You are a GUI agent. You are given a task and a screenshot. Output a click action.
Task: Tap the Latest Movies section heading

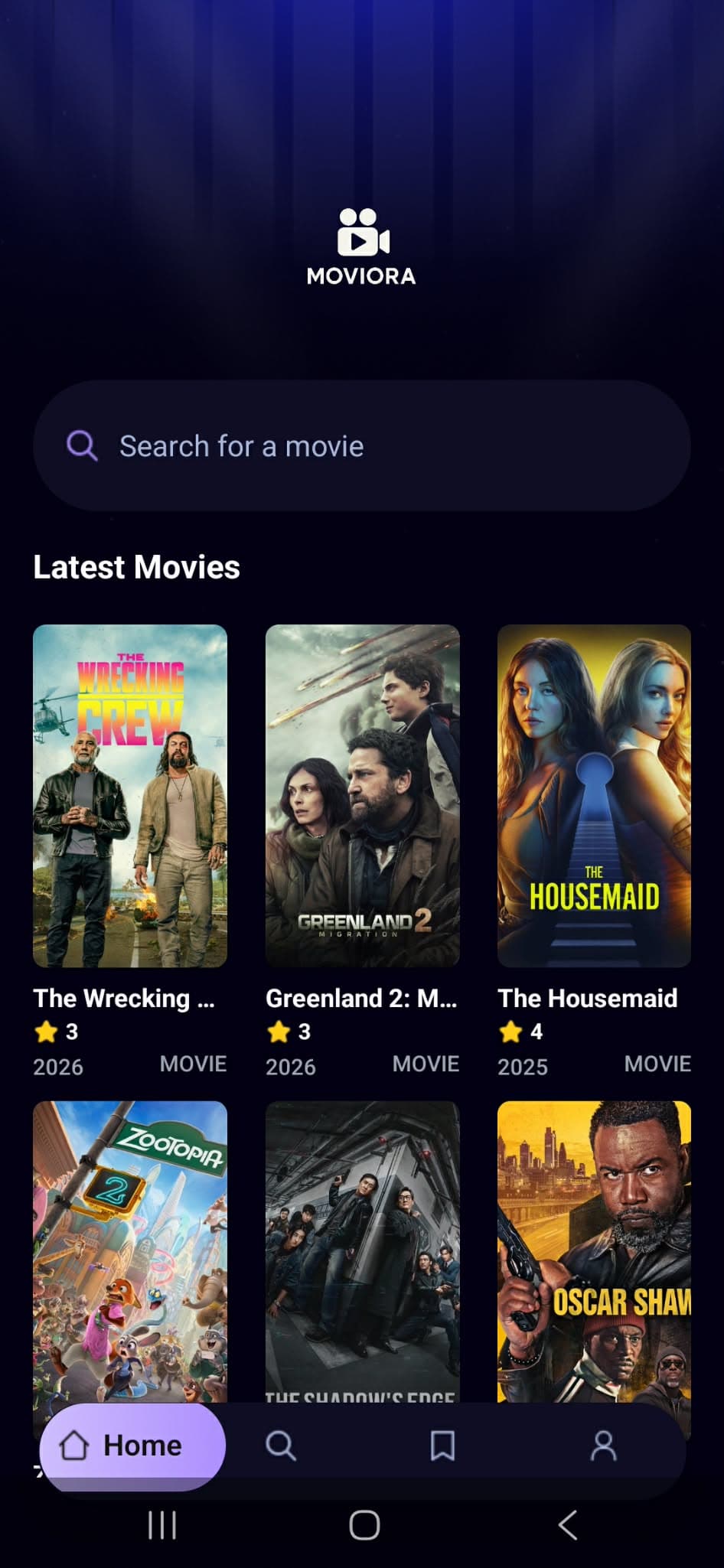click(136, 566)
